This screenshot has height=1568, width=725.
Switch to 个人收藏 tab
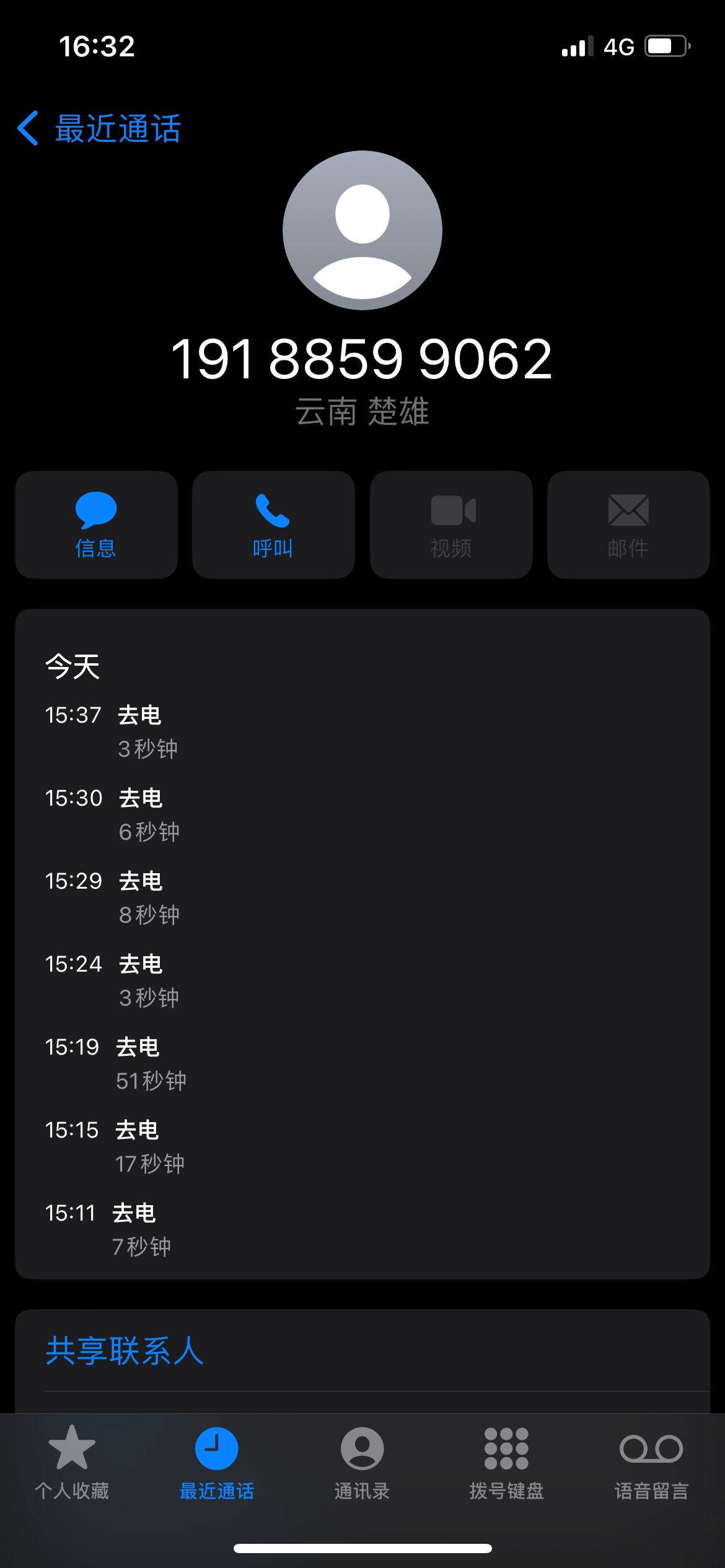tap(72, 1463)
